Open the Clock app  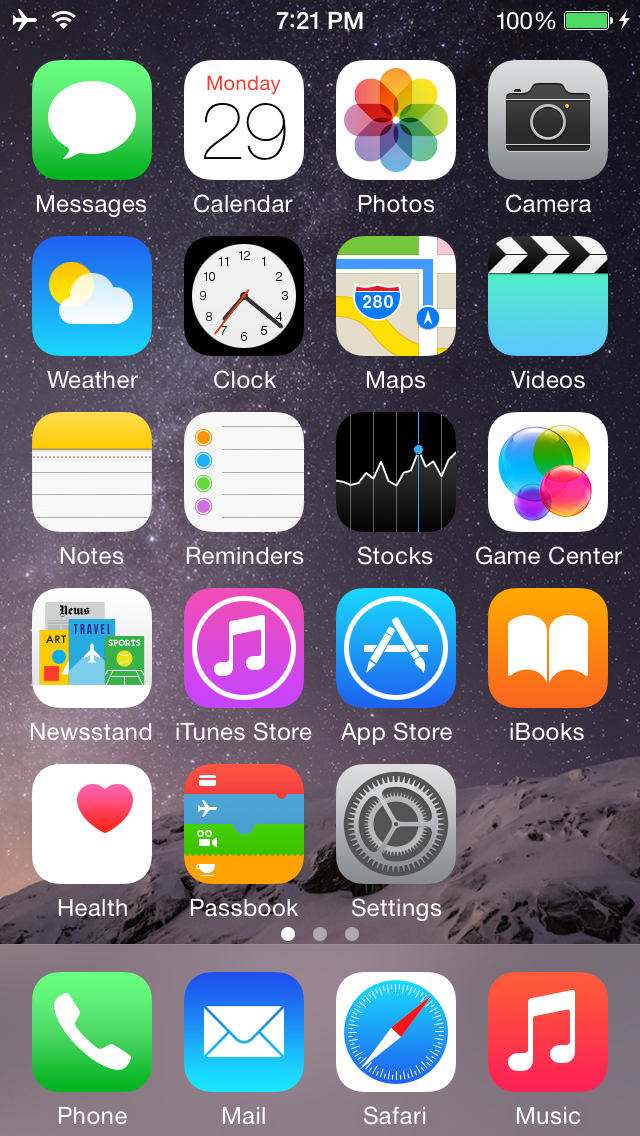click(244, 296)
